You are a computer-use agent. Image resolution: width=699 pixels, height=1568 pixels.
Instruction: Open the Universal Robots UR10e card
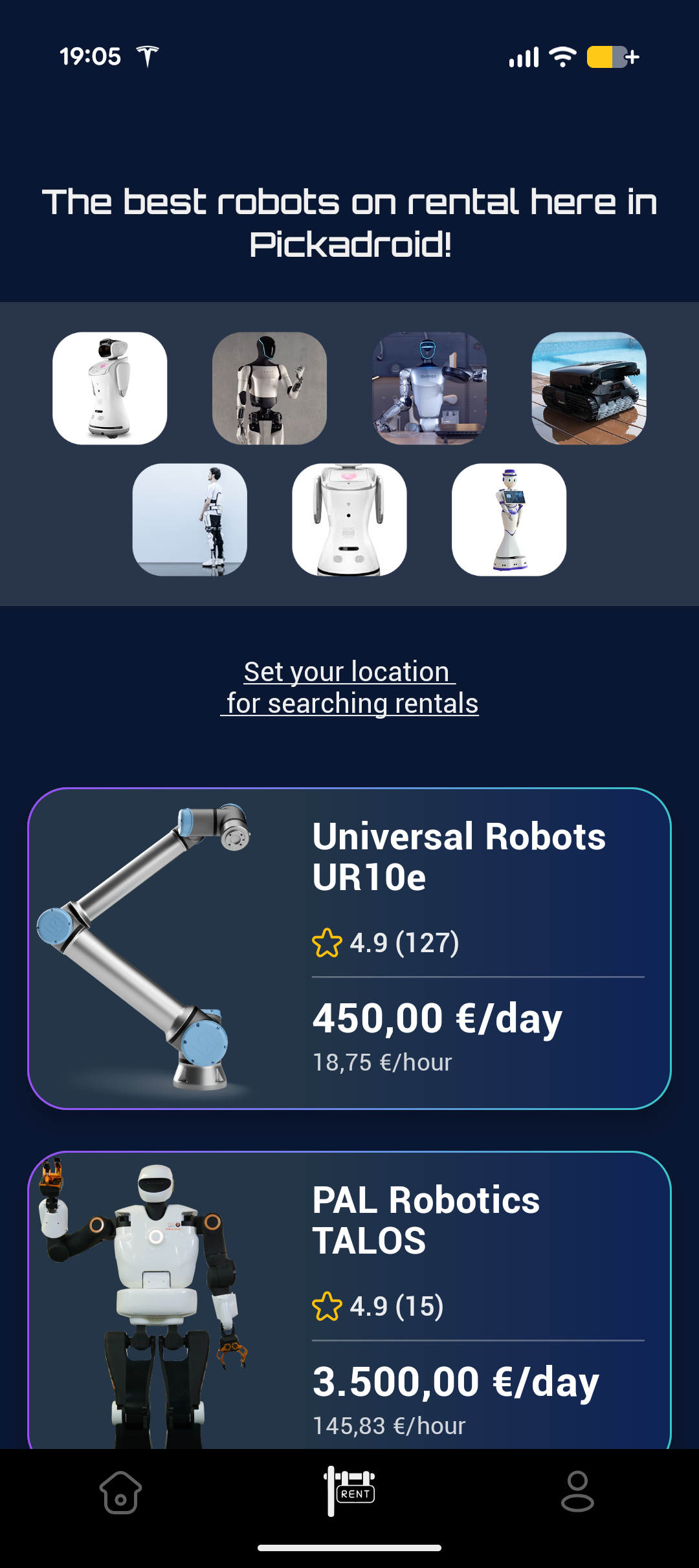click(x=349, y=948)
